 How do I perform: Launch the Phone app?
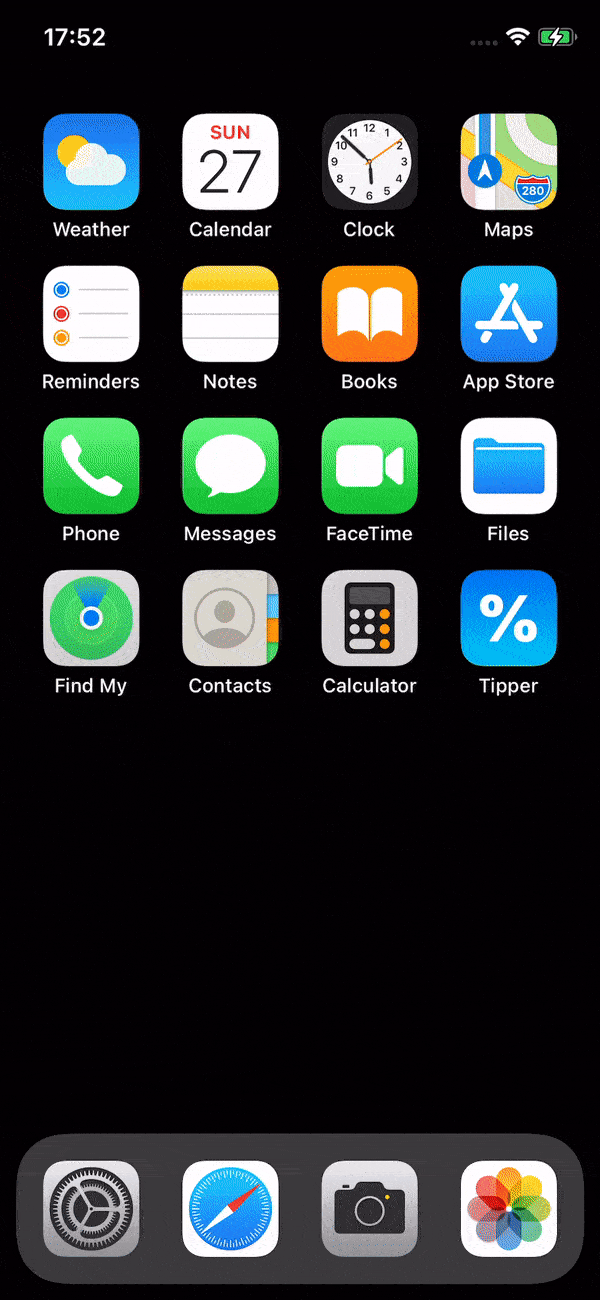point(91,466)
